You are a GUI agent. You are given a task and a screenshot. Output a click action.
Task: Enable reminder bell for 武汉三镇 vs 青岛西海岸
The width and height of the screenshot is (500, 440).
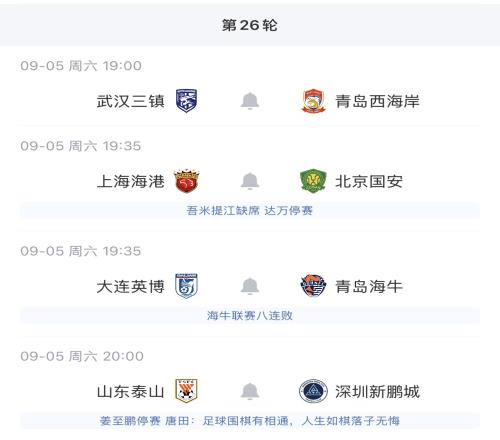click(x=250, y=101)
